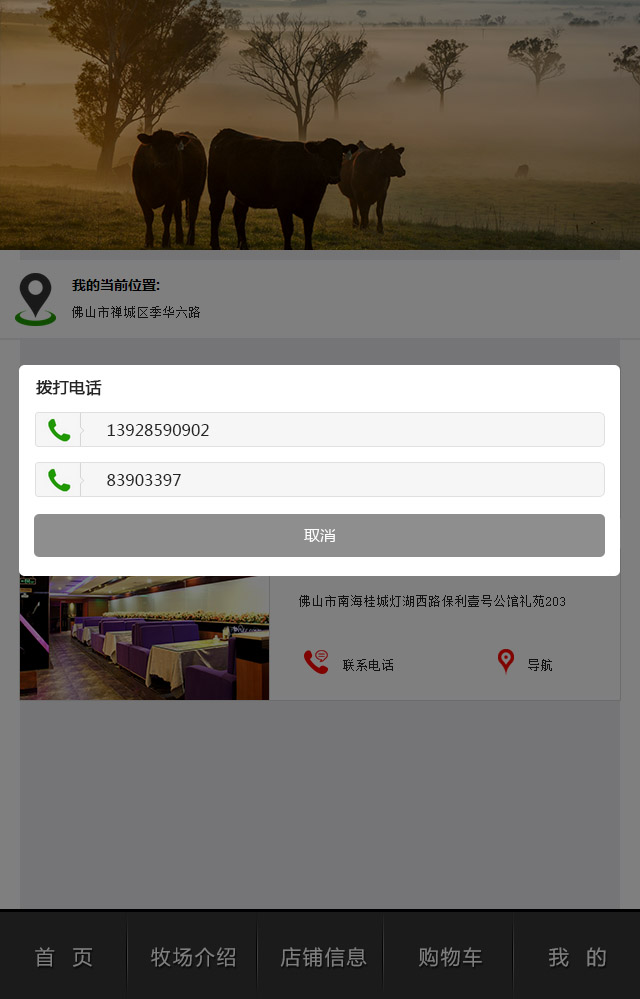Dial 83903397 from the call dialog
The image size is (640, 999).
(320, 480)
